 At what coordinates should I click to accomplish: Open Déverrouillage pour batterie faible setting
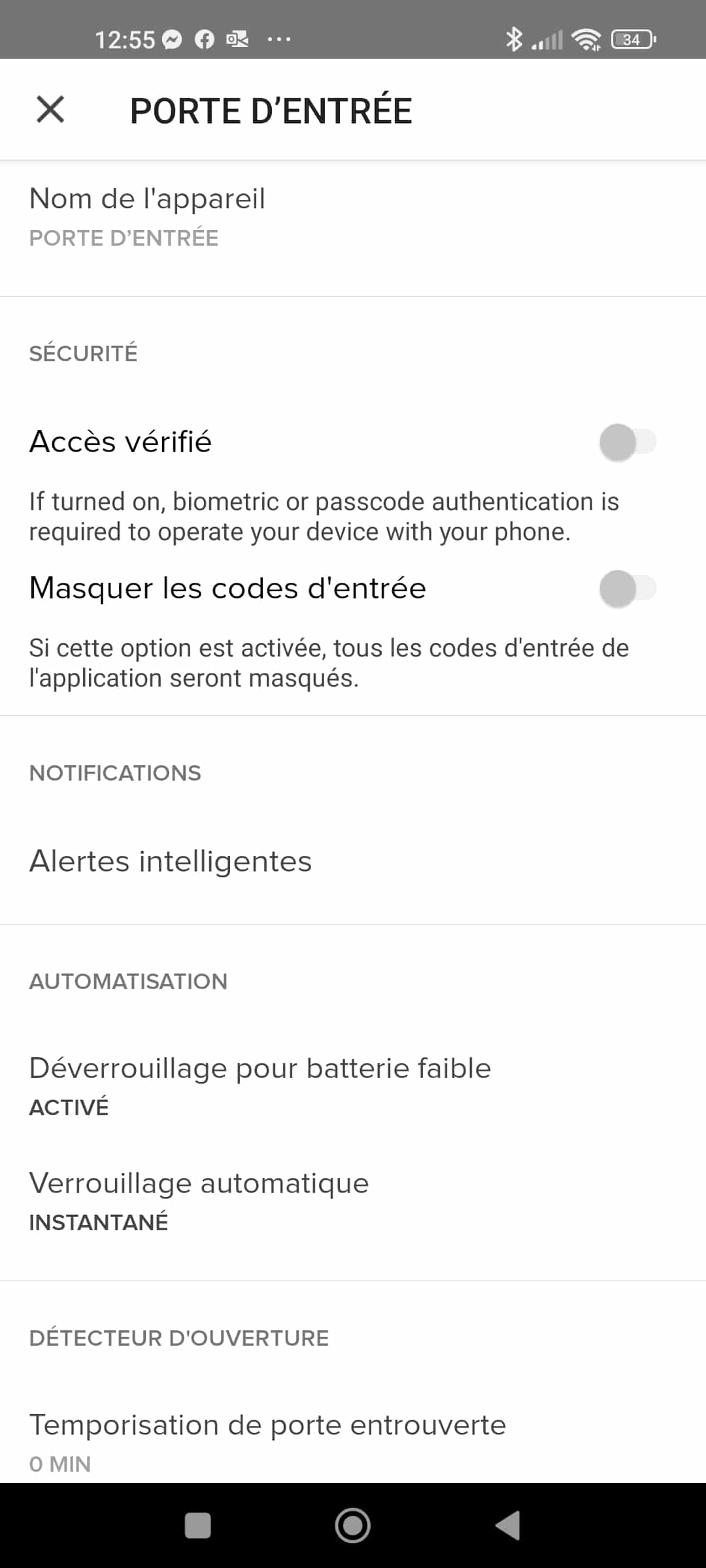(353, 1086)
